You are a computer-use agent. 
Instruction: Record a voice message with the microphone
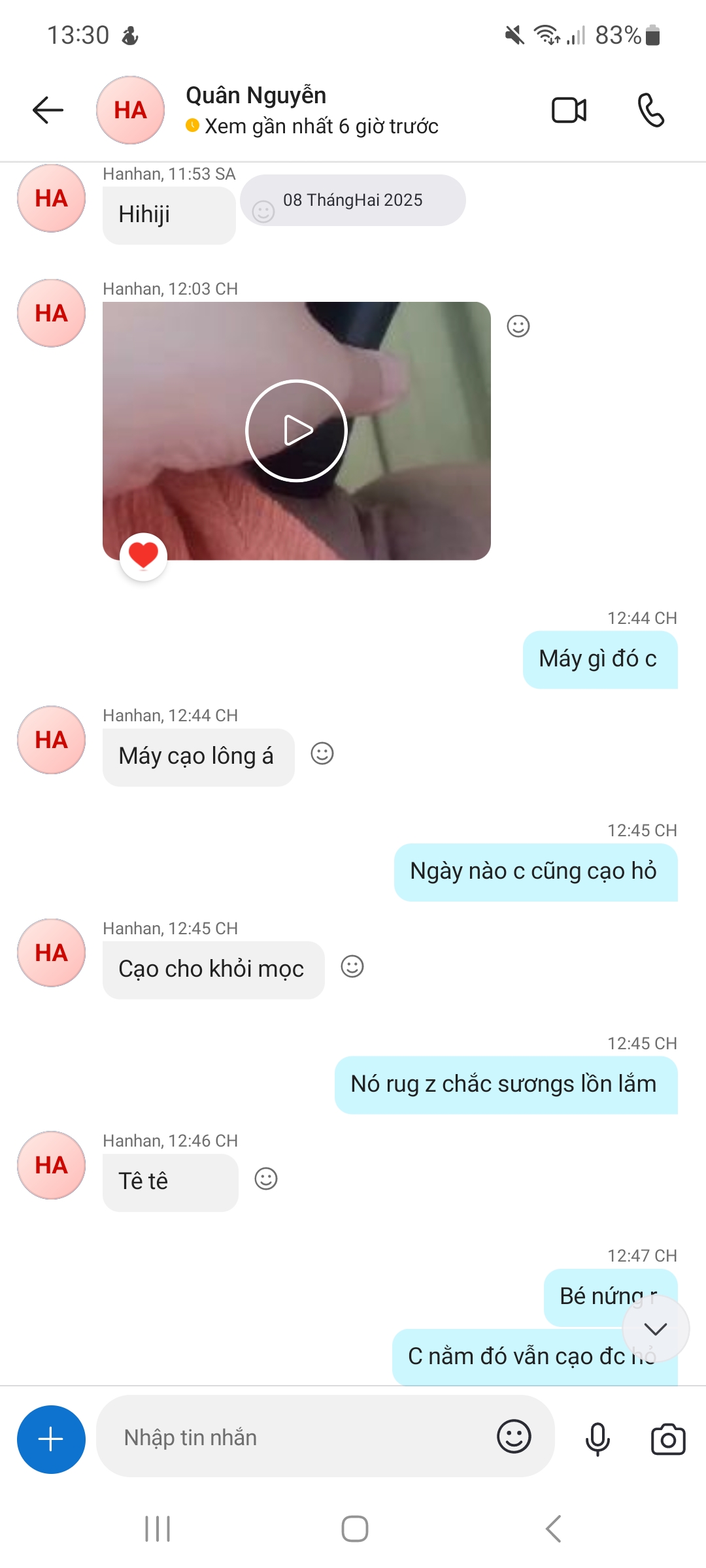point(597,1439)
